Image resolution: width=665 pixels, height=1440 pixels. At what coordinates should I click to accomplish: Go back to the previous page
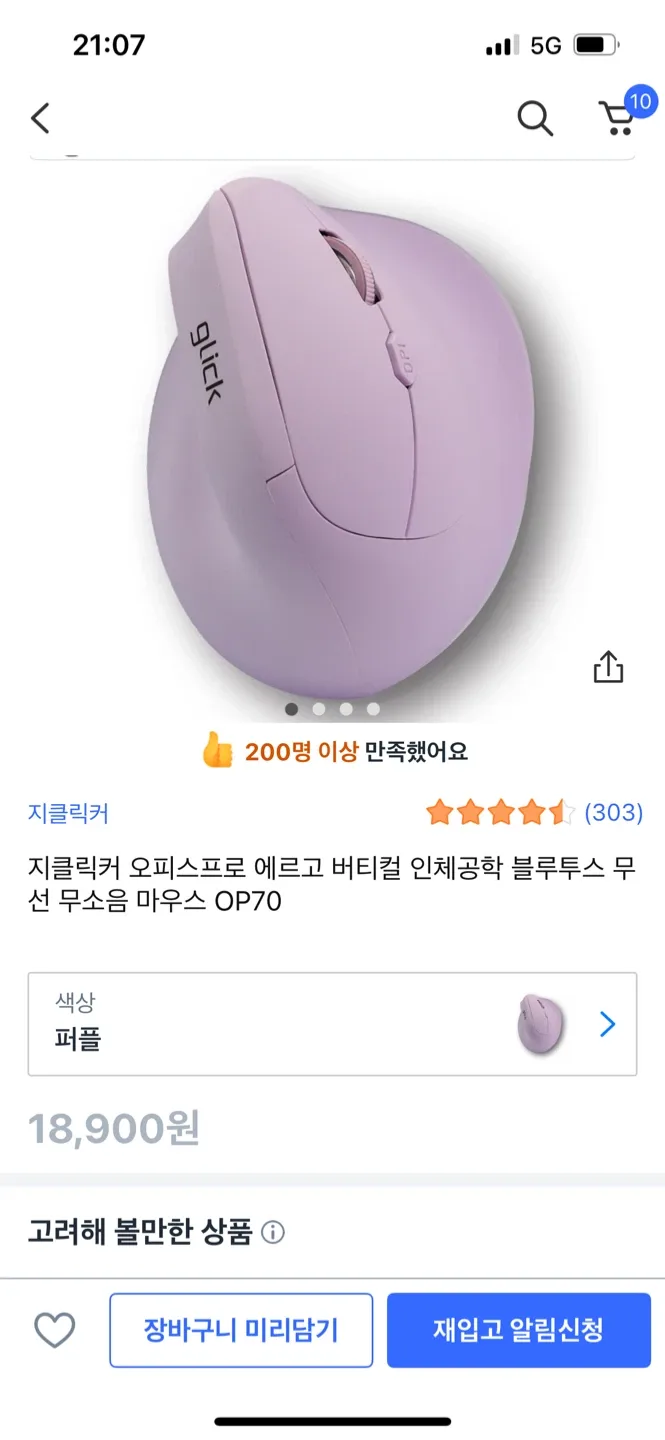[x=40, y=118]
